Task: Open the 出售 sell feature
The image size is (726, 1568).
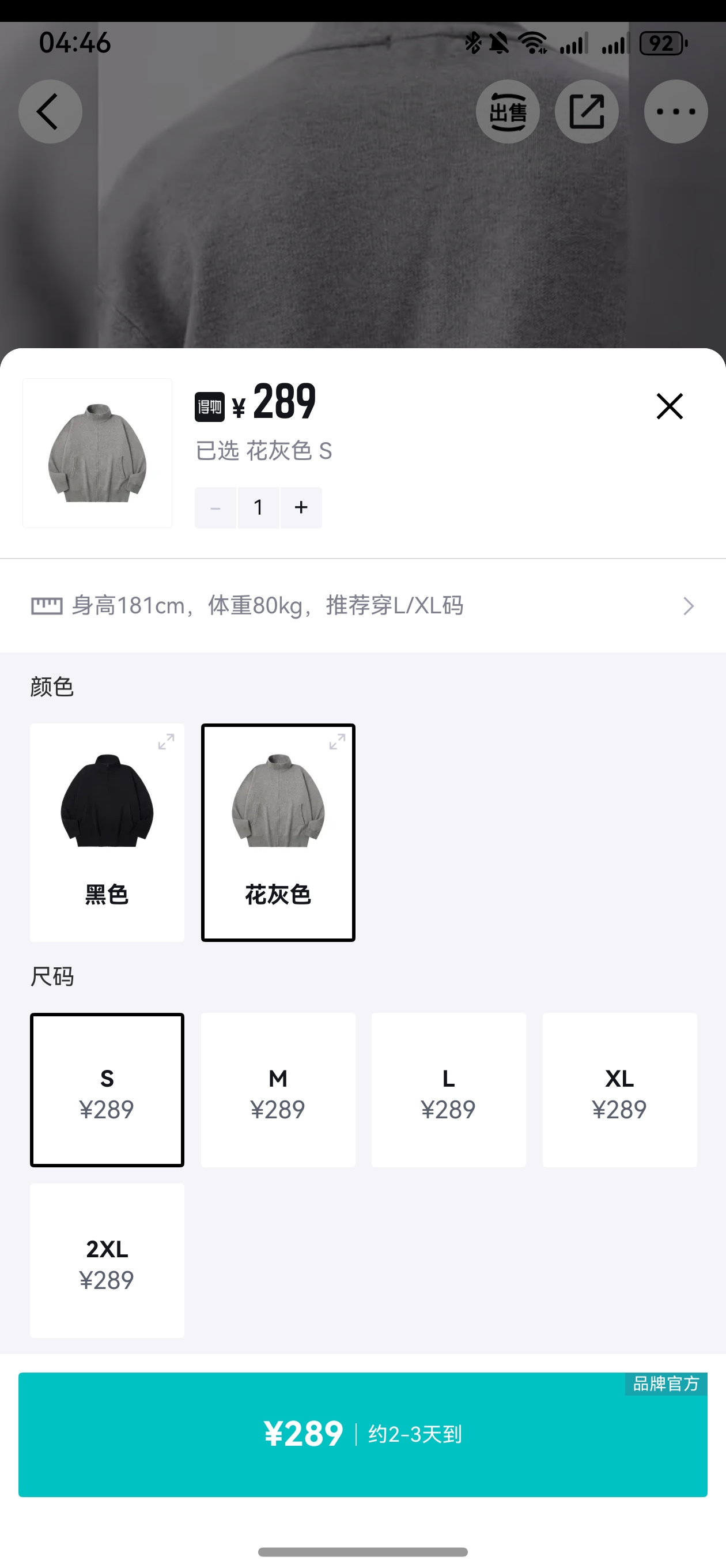Action: (x=508, y=111)
